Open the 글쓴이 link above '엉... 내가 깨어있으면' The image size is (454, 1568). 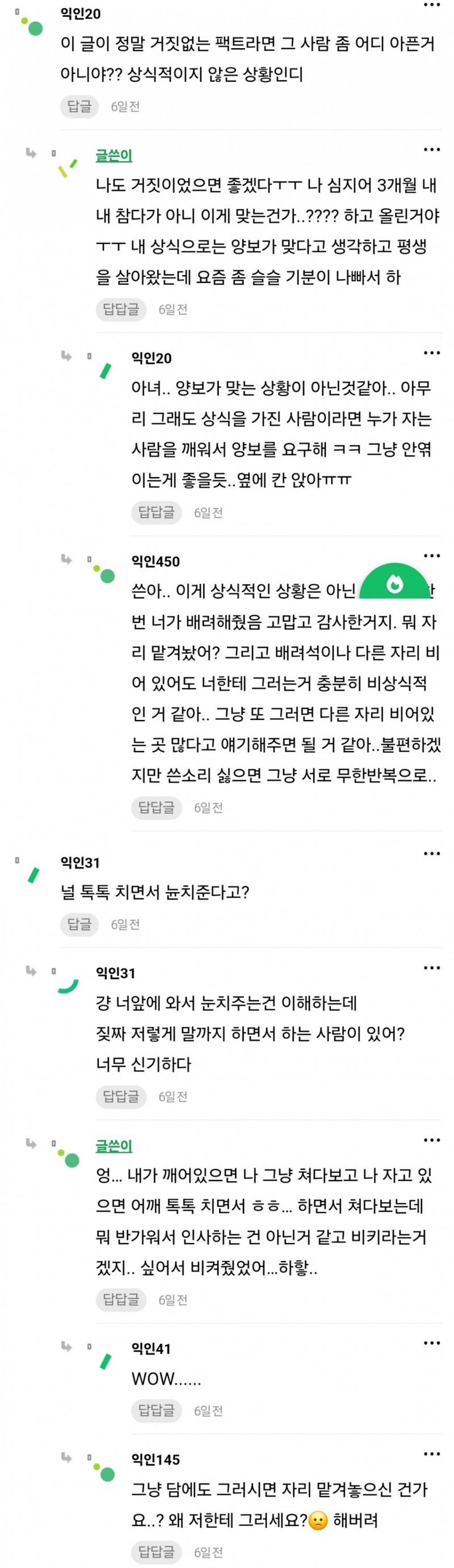(114, 1145)
